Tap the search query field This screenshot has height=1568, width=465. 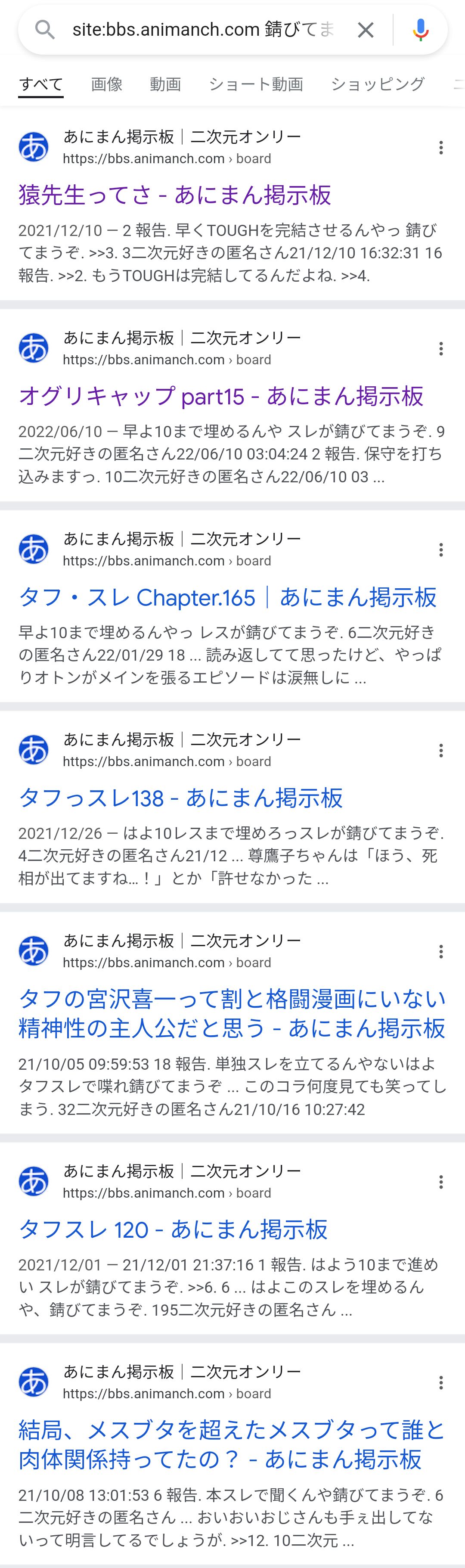pyautogui.click(x=203, y=30)
